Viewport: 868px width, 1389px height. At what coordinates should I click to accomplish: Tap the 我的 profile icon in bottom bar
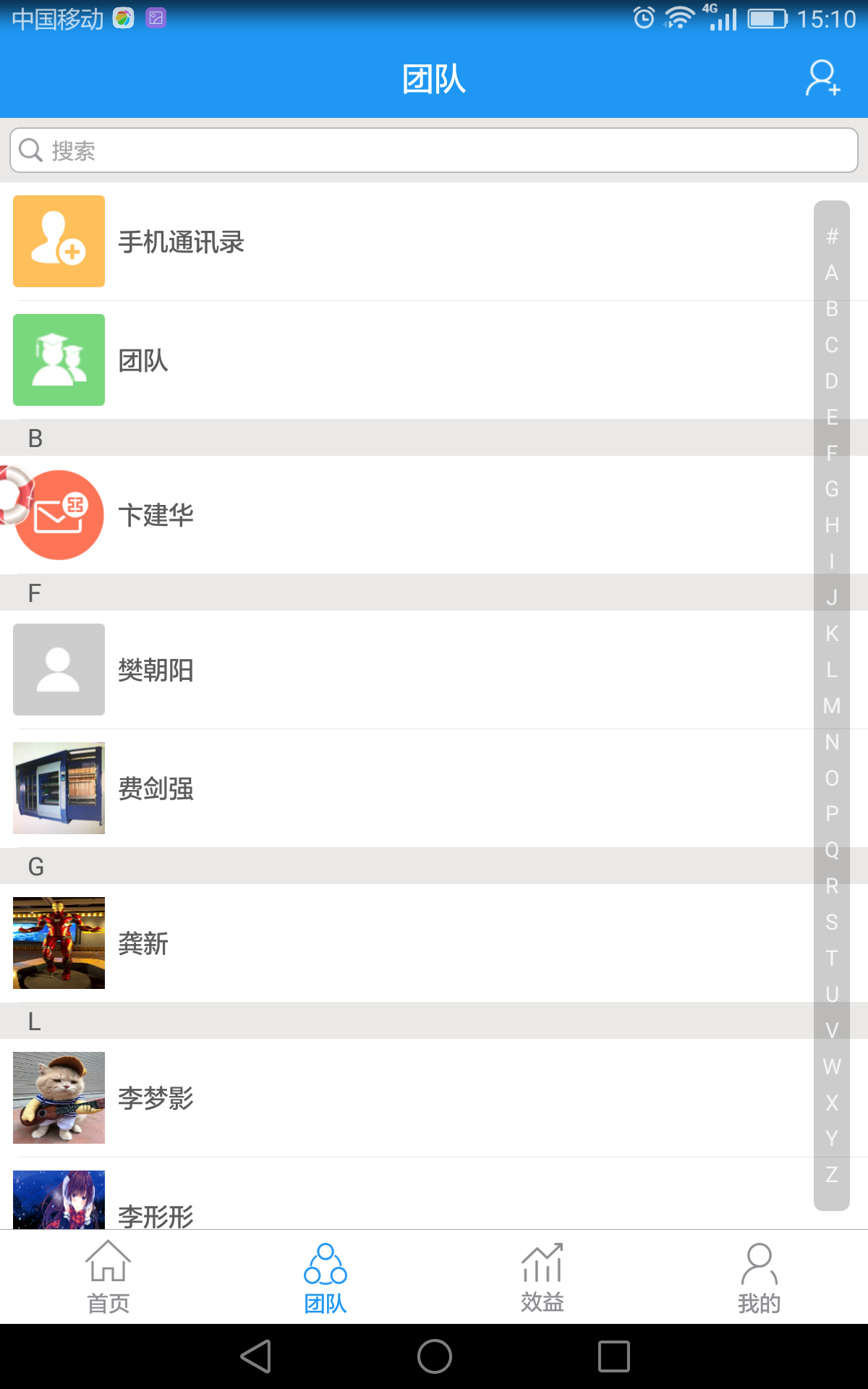pos(759,1261)
